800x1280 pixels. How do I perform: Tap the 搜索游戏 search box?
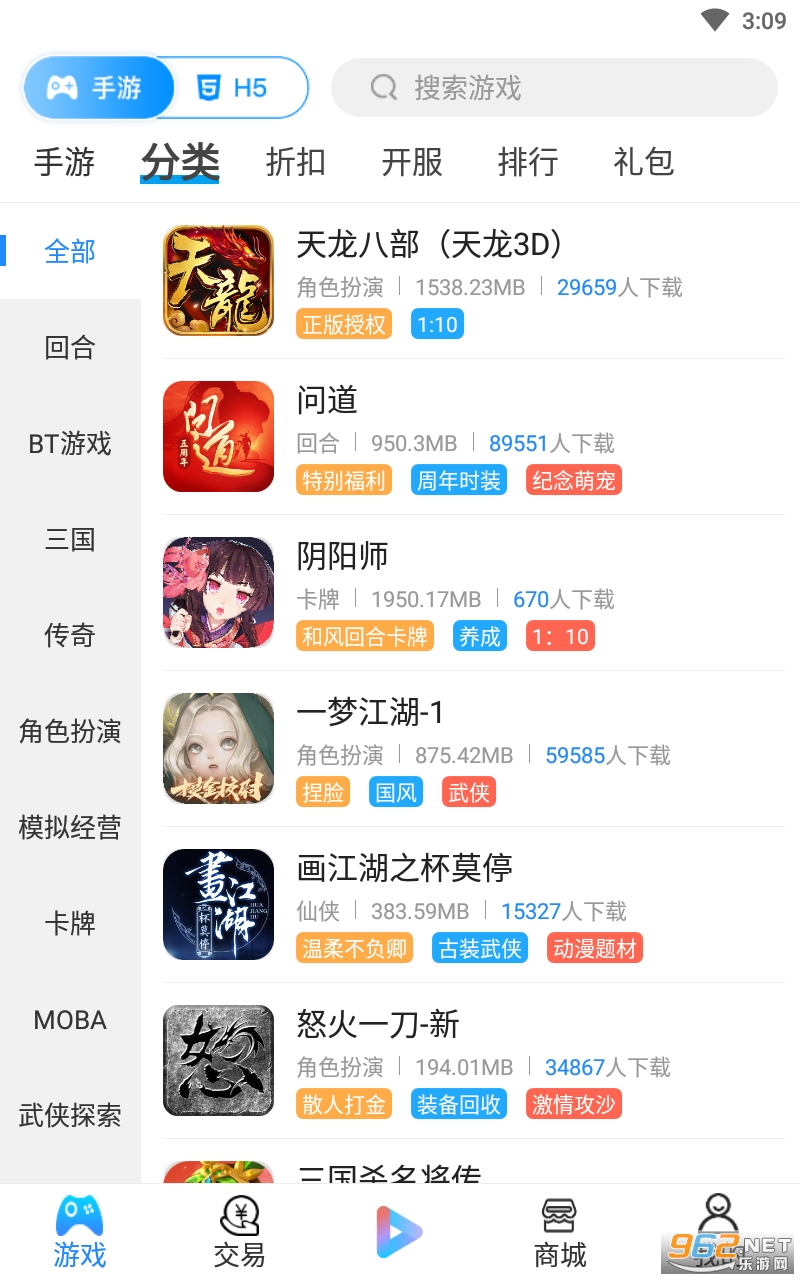553,88
